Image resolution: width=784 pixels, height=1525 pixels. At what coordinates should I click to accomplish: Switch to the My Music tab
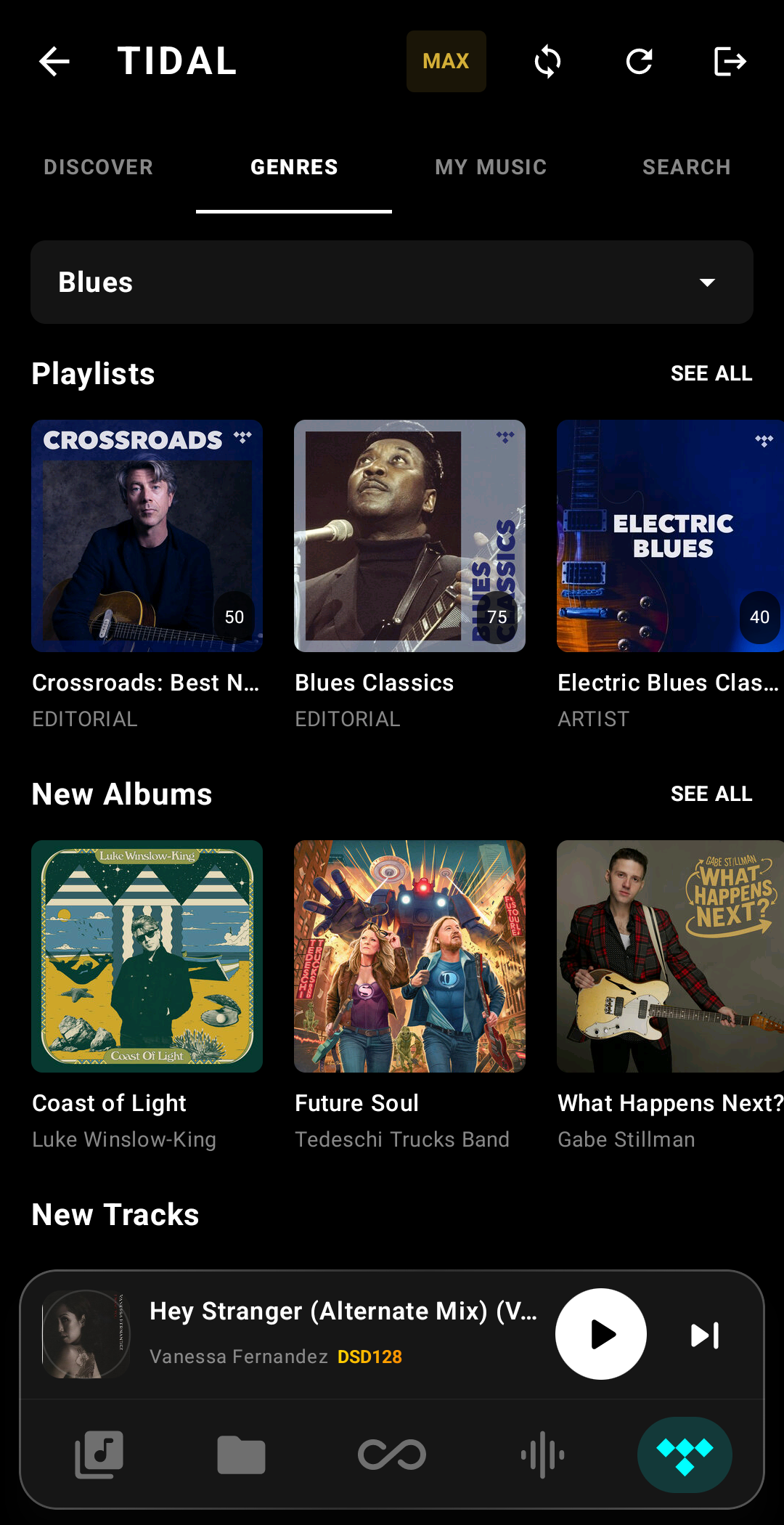click(x=491, y=167)
